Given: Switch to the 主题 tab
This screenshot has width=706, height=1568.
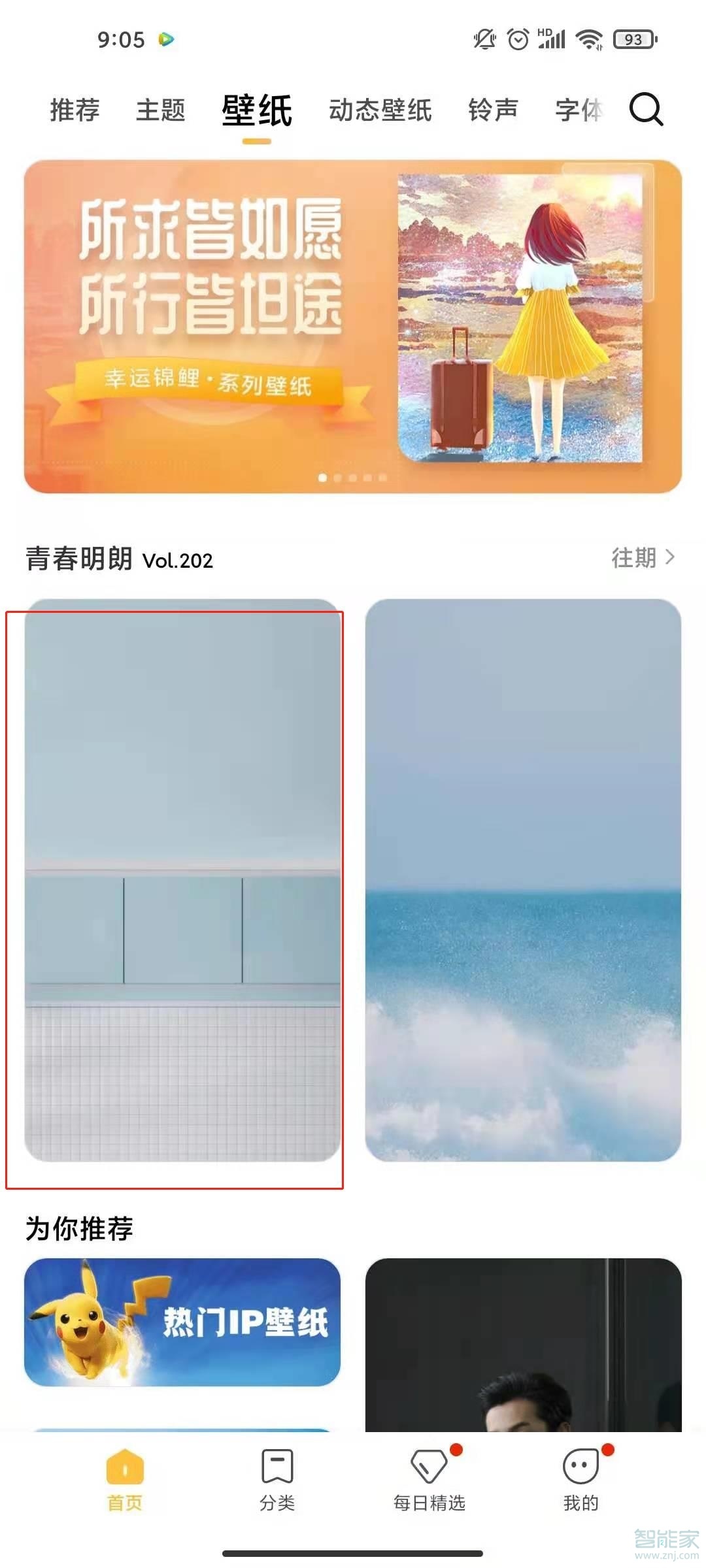Looking at the screenshot, I should pos(161,110).
